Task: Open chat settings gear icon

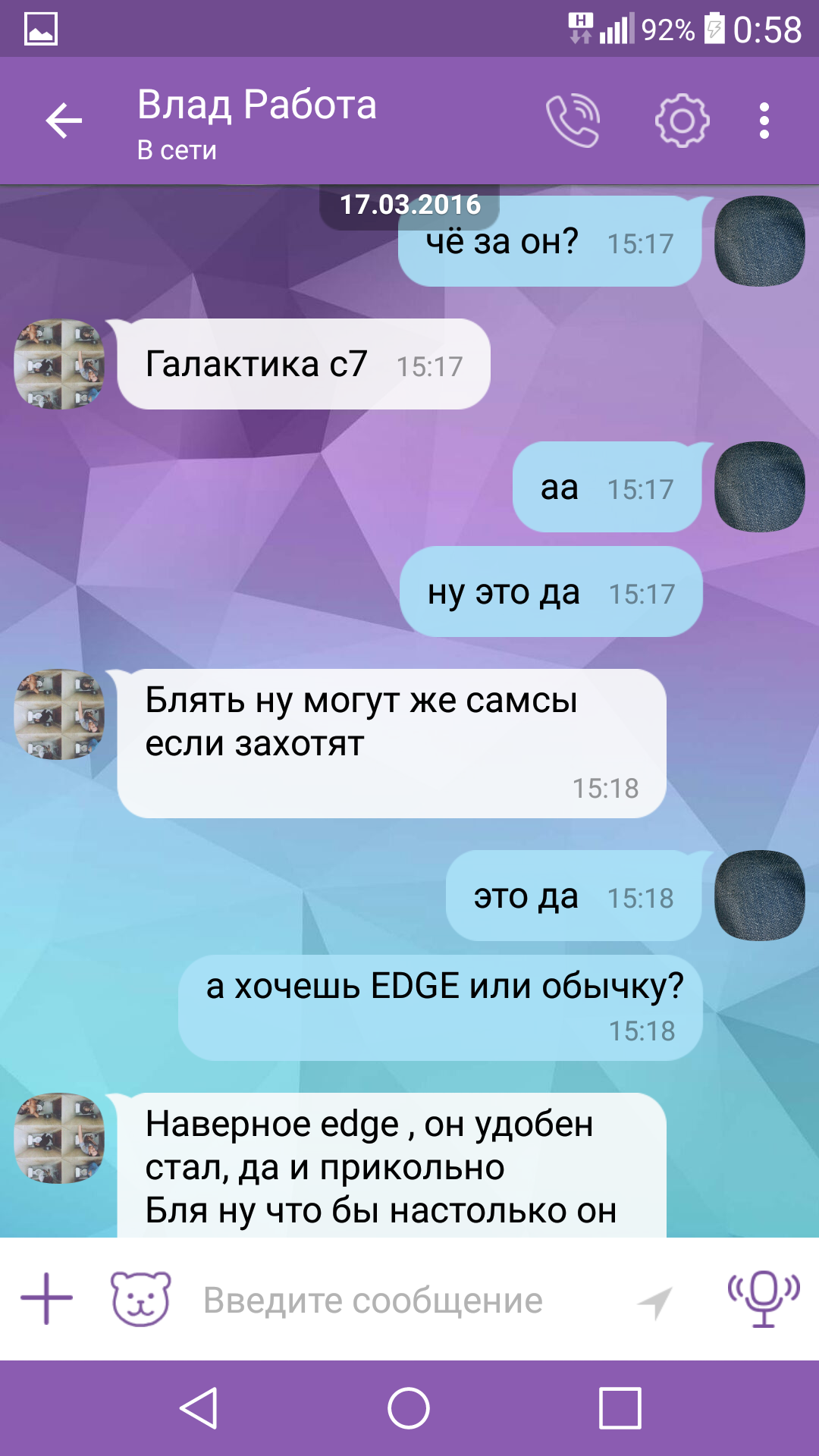Action: tap(682, 121)
